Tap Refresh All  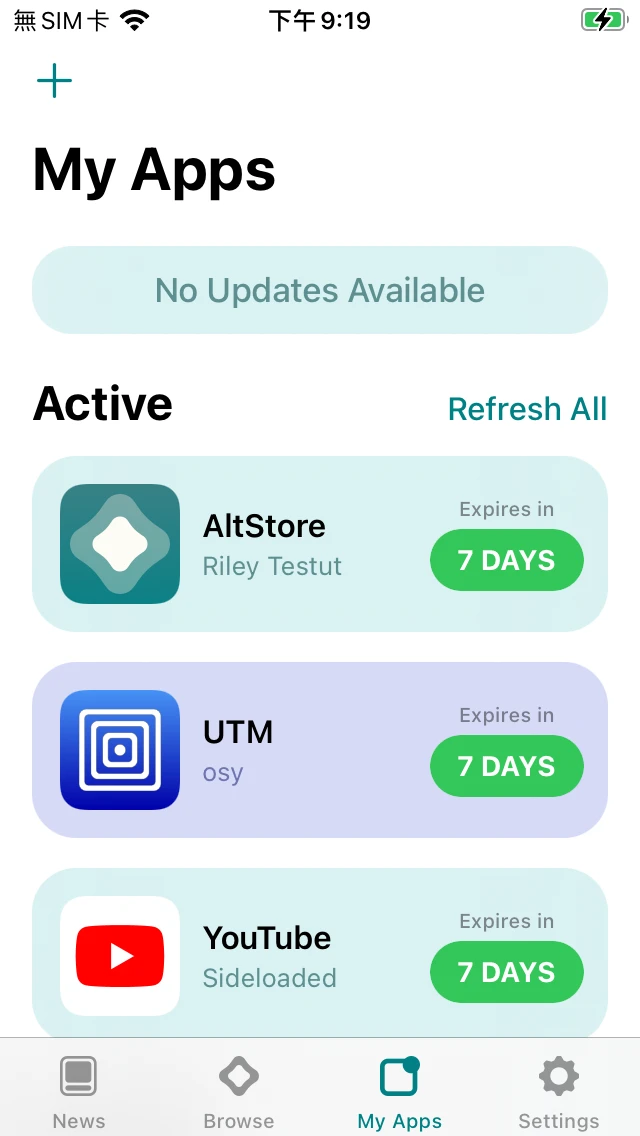pos(527,409)
